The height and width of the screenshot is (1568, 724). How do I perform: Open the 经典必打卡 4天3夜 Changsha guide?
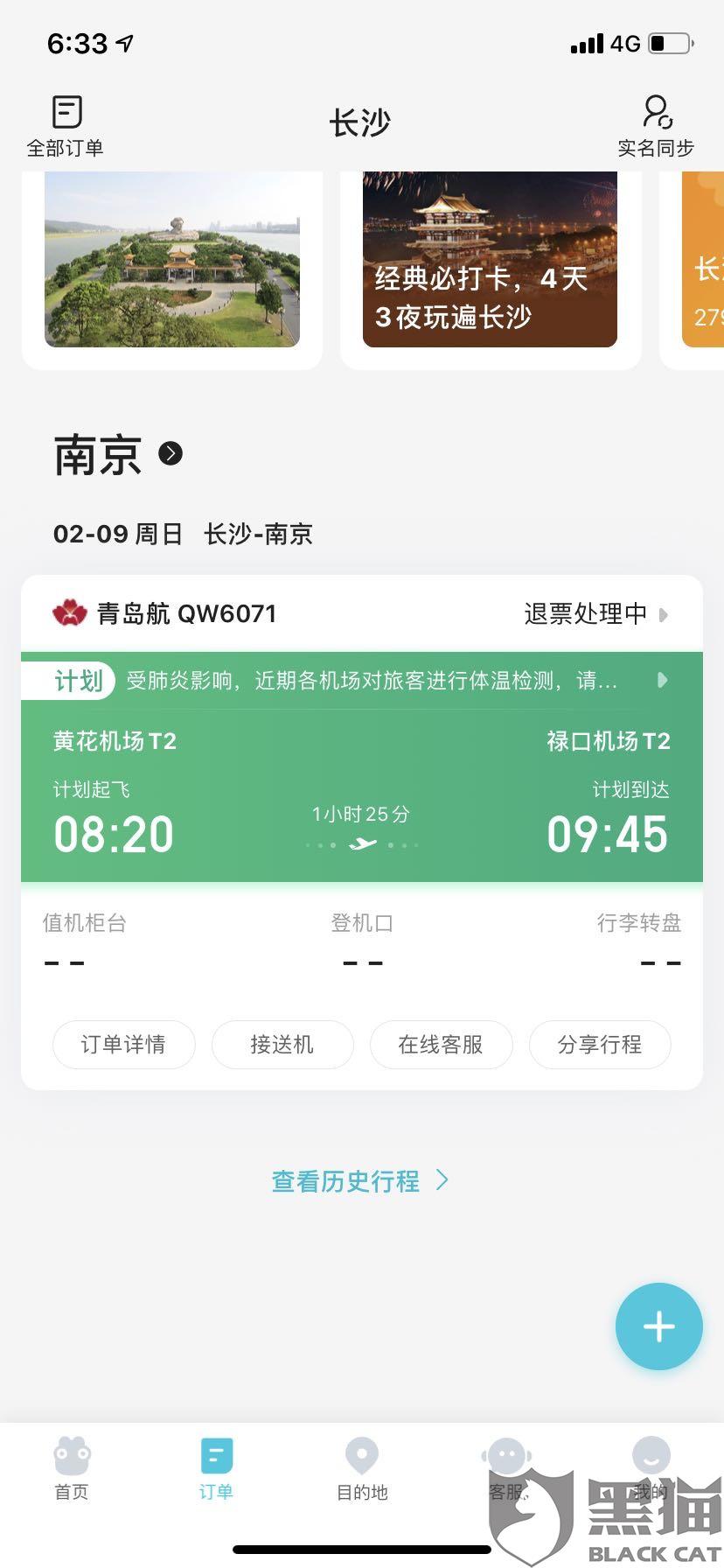pyautogui.click(x=490, y=260)
